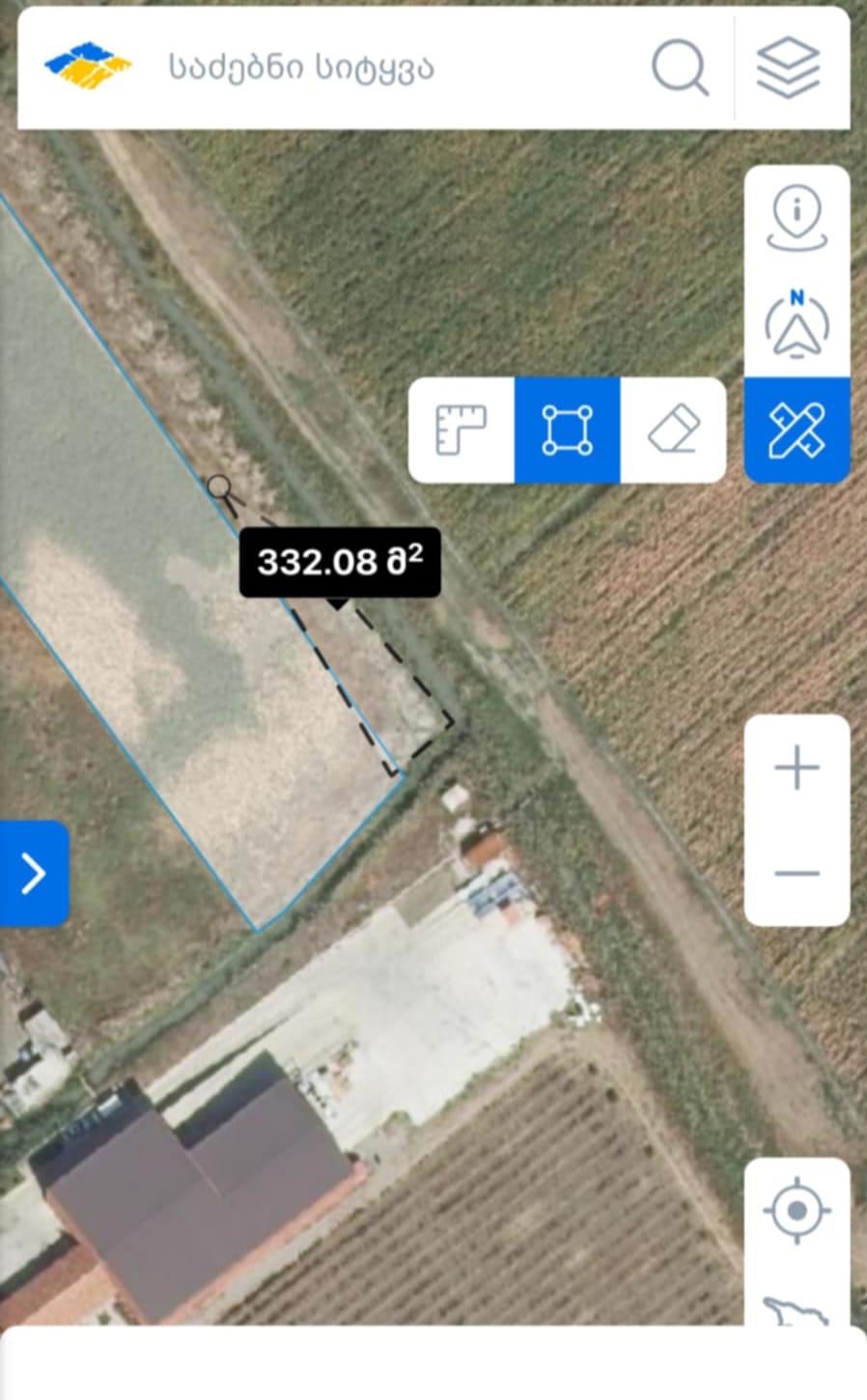
Task: Tap the magnifier search icon
Action: 680,69
